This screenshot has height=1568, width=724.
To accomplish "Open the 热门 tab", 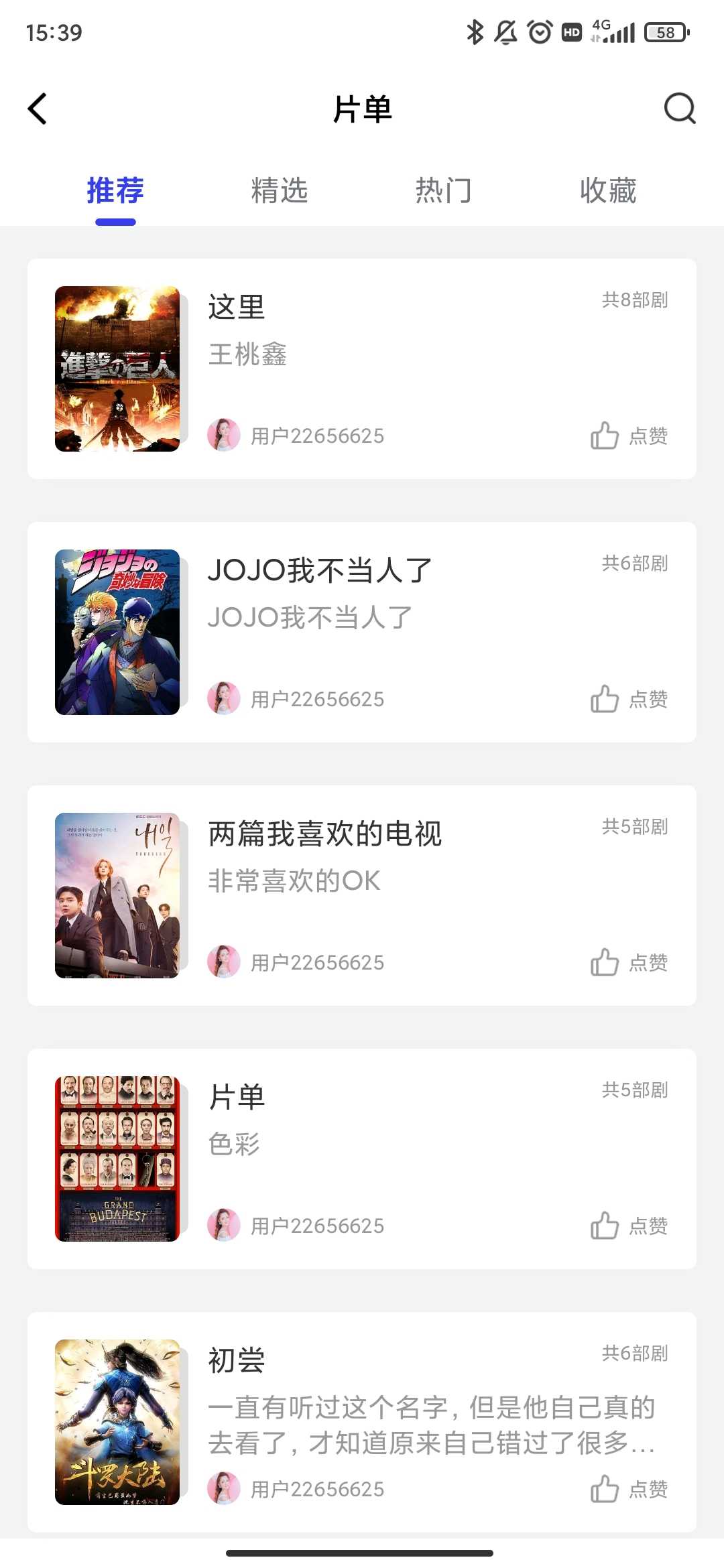I will pos(444,191).
